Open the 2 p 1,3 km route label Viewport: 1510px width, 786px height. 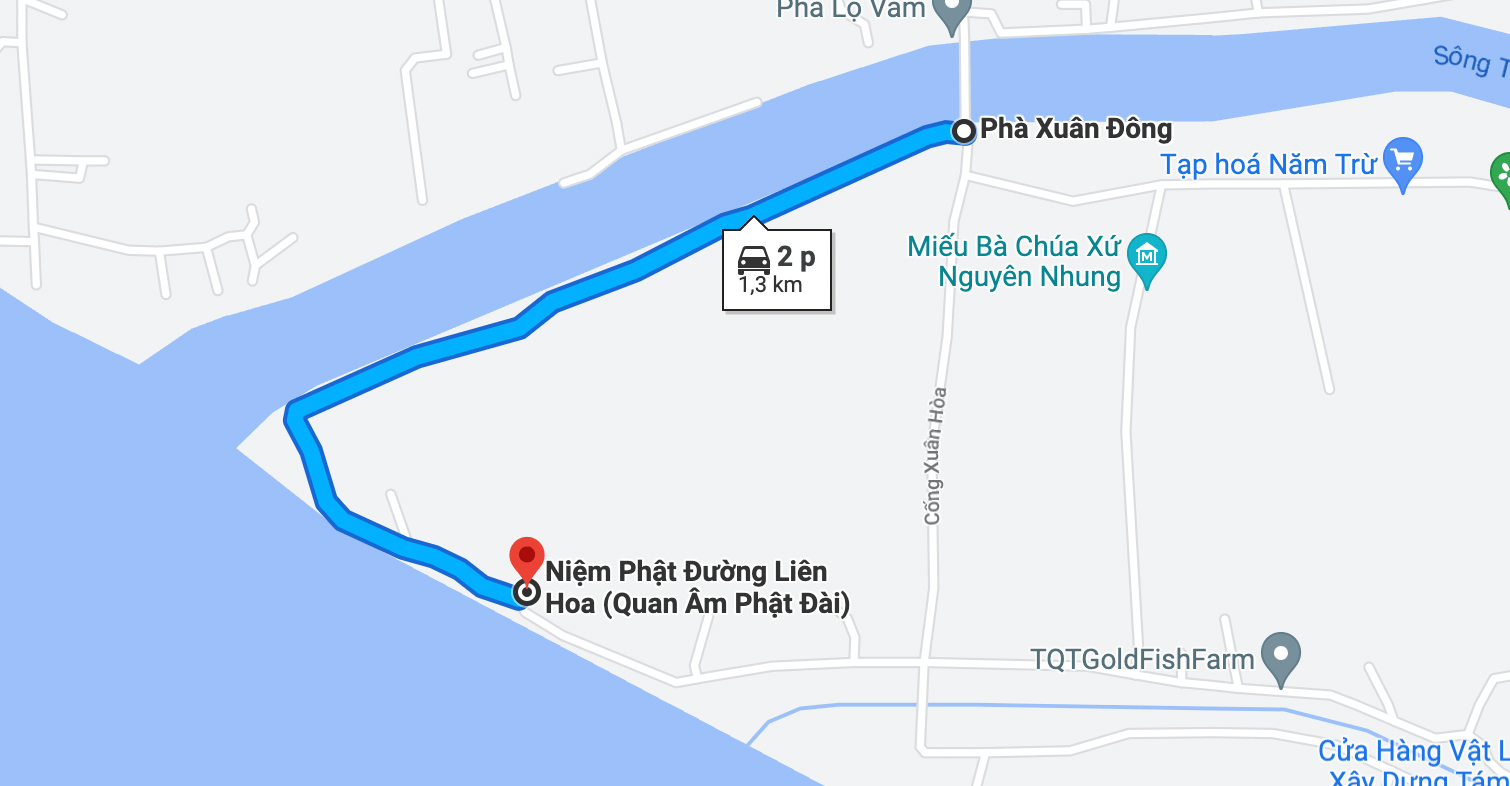pyautogui.click(x=777, y=270)
